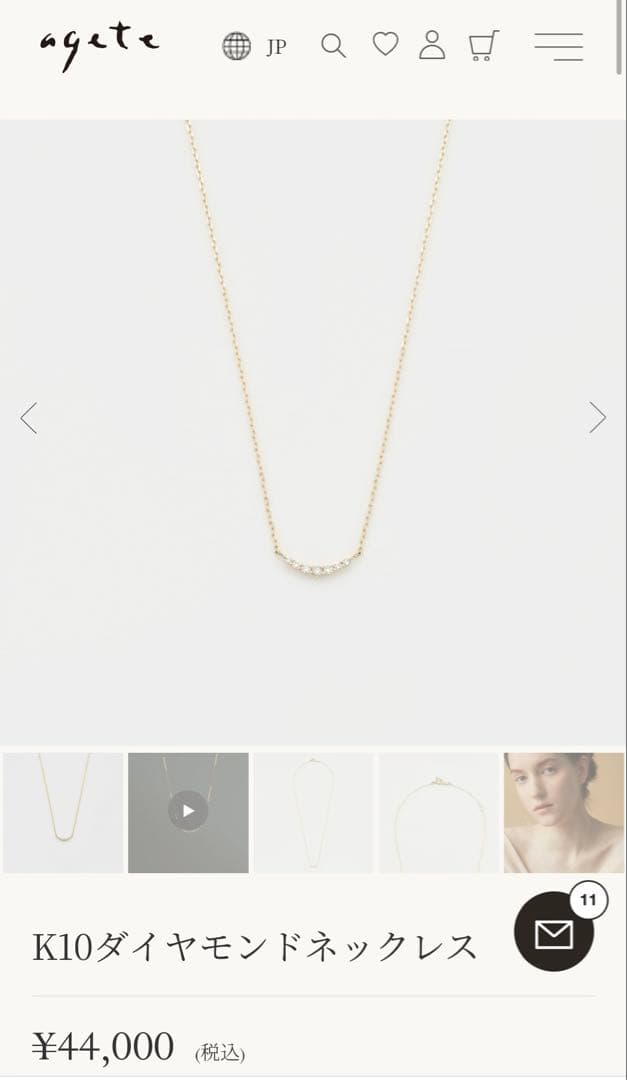
Task: Open the mail message floating button
Action: pos(554,933)
